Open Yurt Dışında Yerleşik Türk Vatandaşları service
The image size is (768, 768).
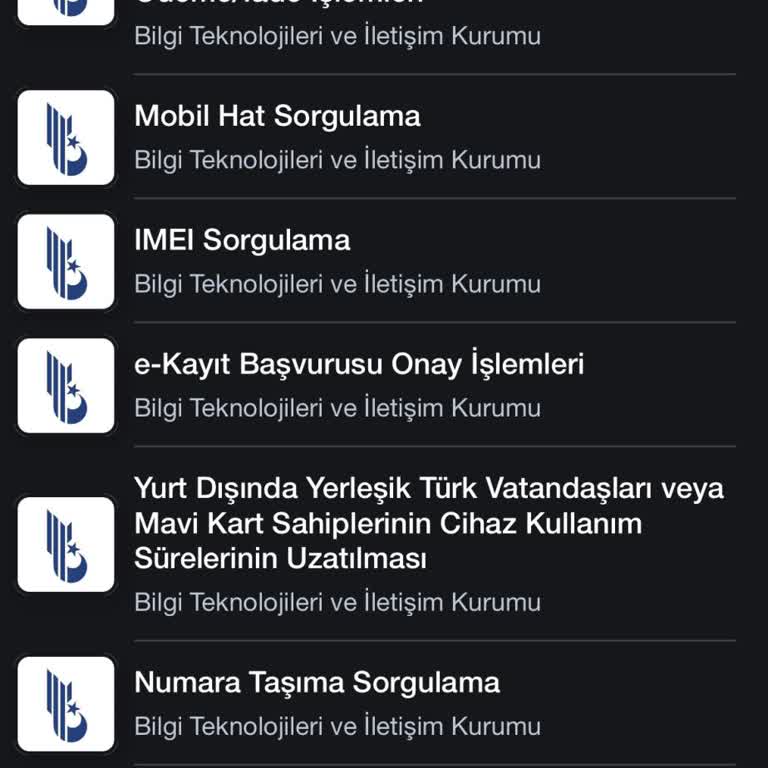(x=428, y=523)
